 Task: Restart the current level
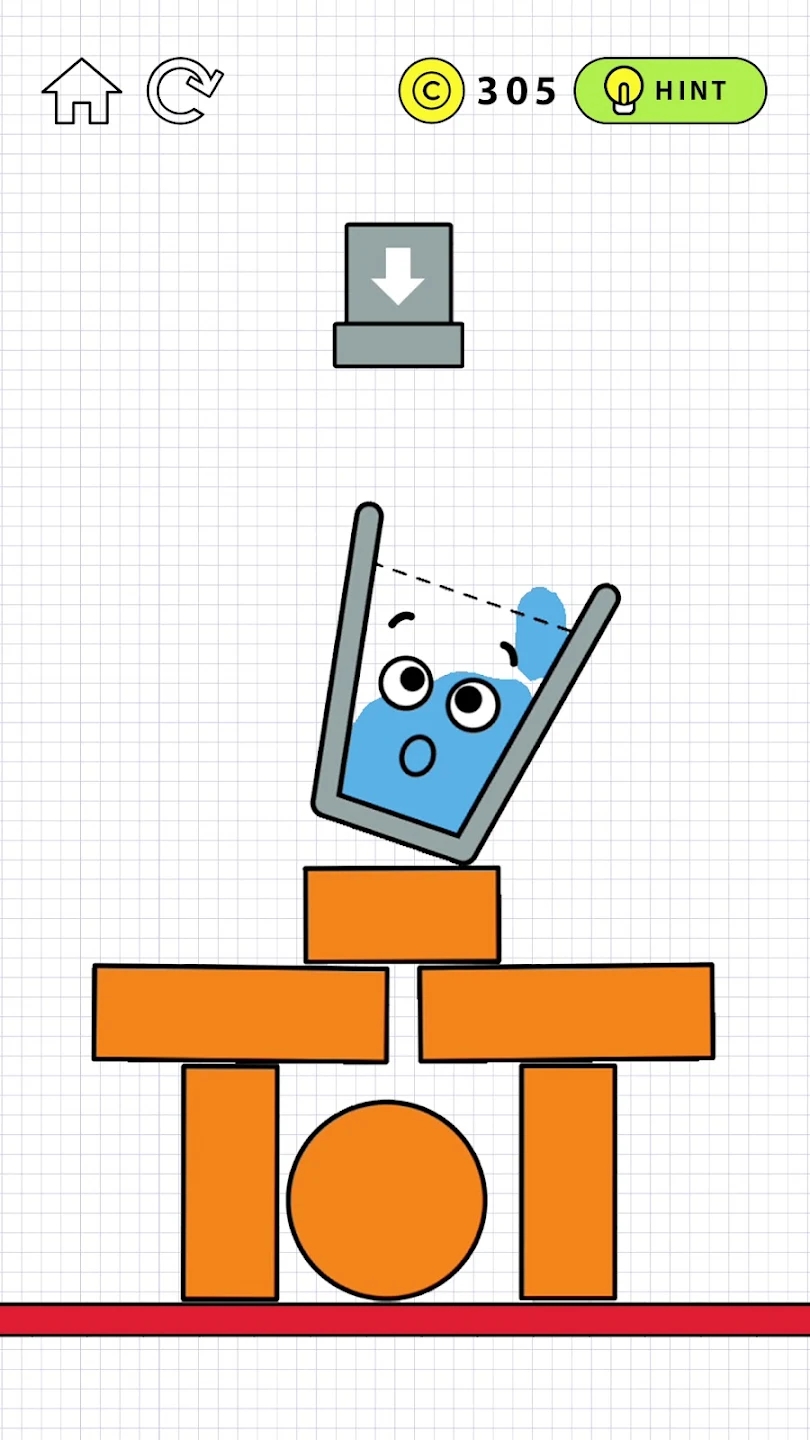[x=185, y=91]
